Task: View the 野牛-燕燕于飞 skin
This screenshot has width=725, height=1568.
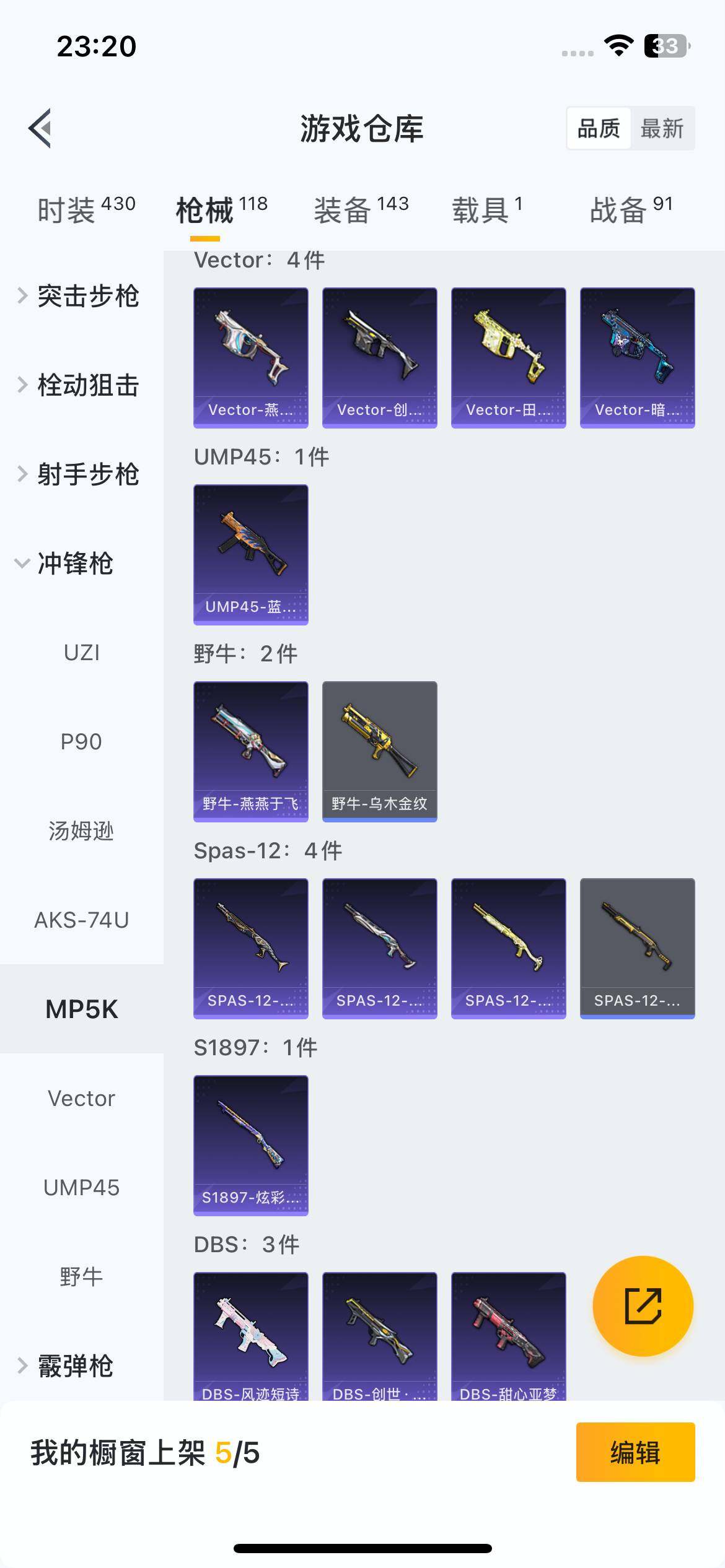Action: point(251,751)
